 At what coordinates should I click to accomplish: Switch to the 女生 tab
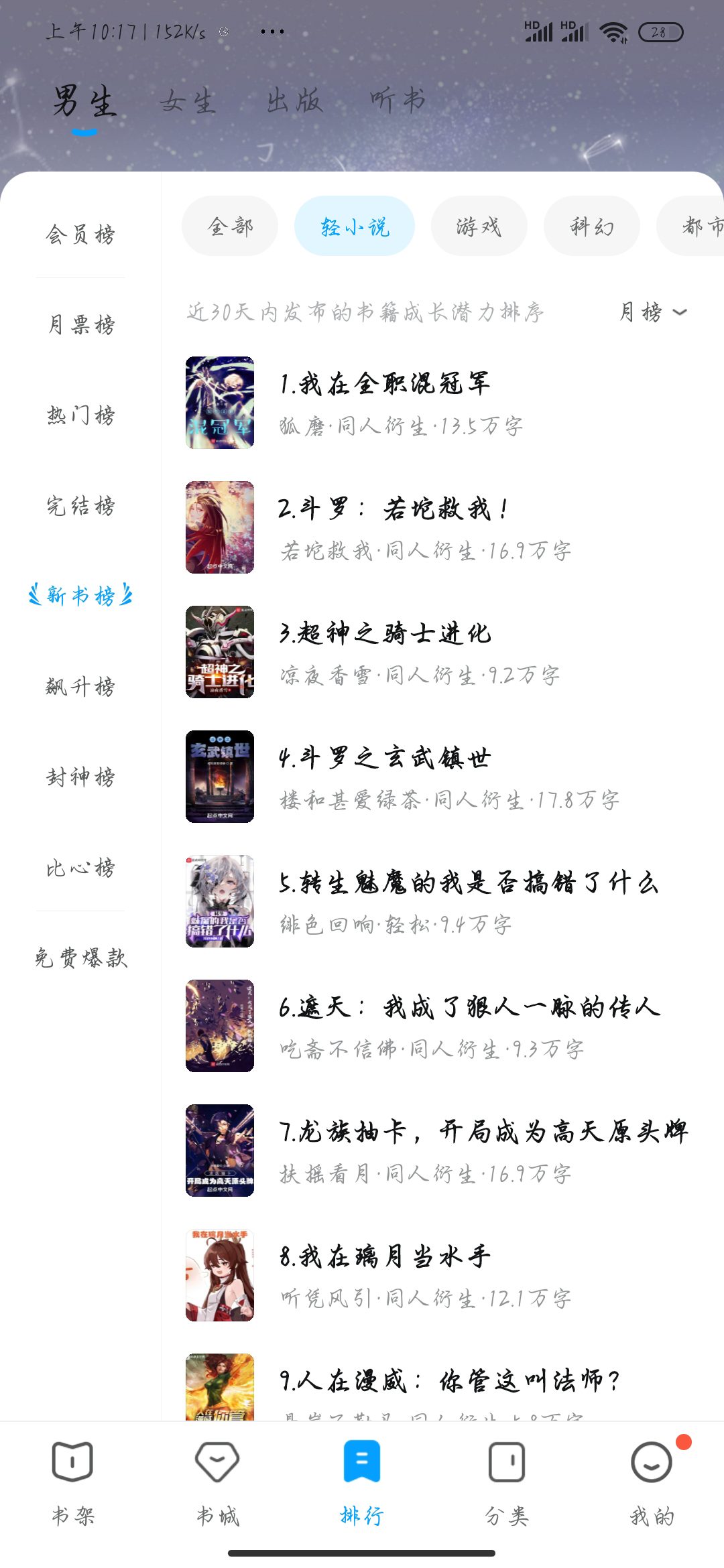tap(187, 102)
